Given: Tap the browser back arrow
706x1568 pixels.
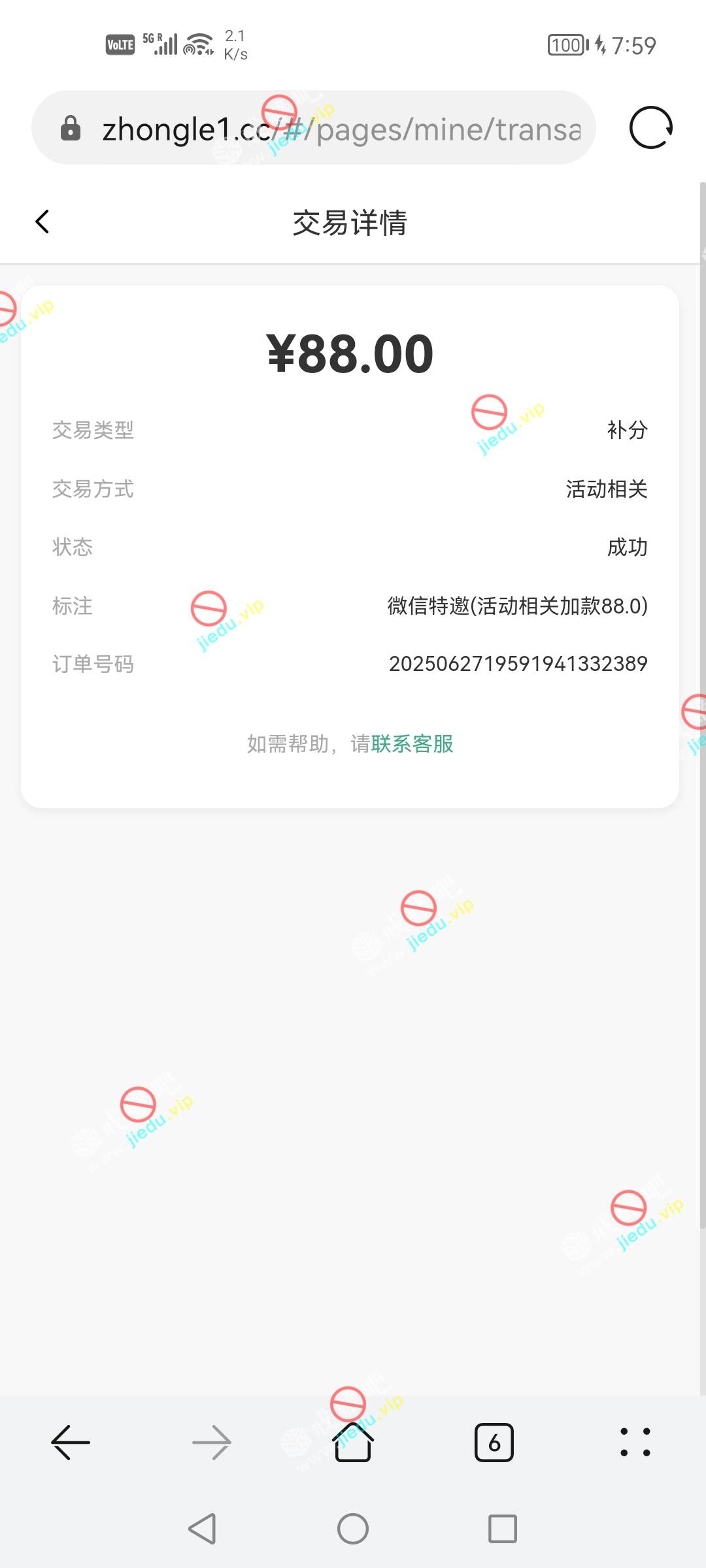Looking at the screenshot, I should 71,1442.
